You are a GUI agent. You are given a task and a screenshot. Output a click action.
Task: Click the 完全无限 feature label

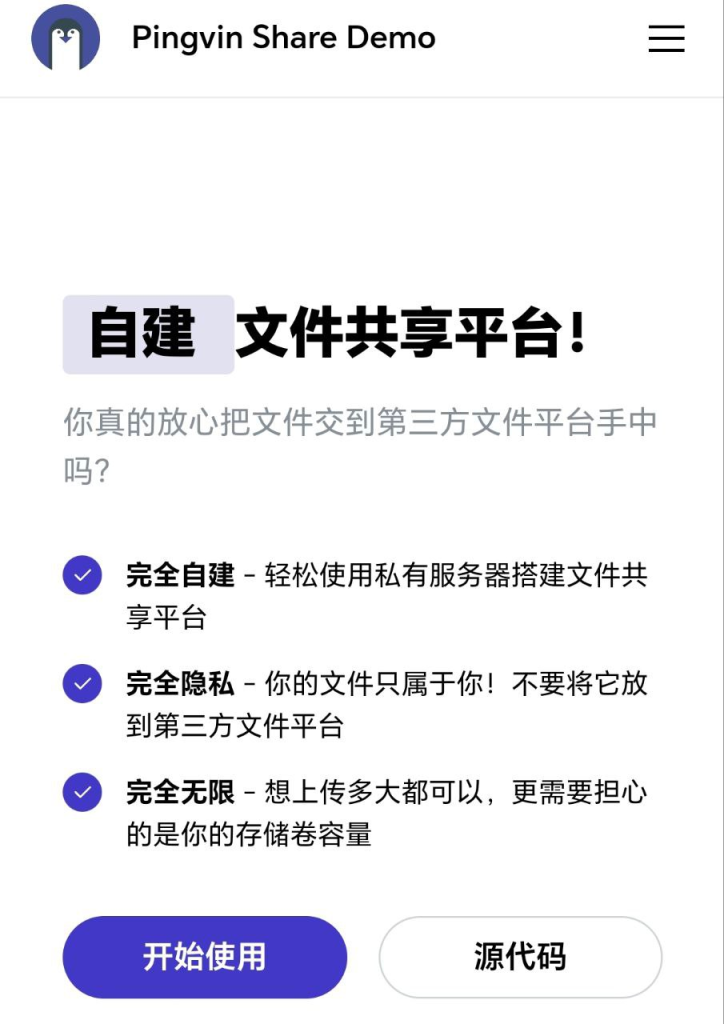pyautogui.click(x=175, y=794)
